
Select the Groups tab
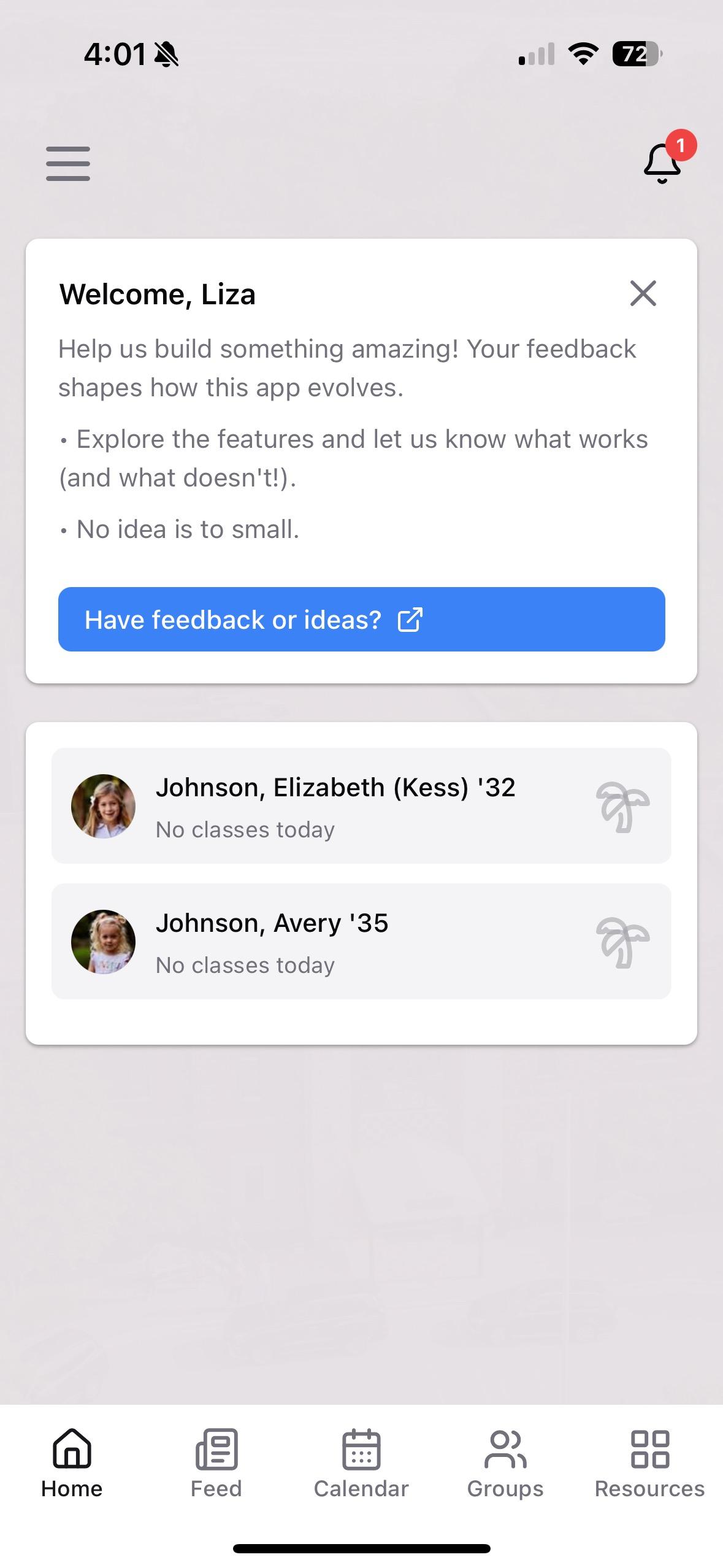(505, 1464)
